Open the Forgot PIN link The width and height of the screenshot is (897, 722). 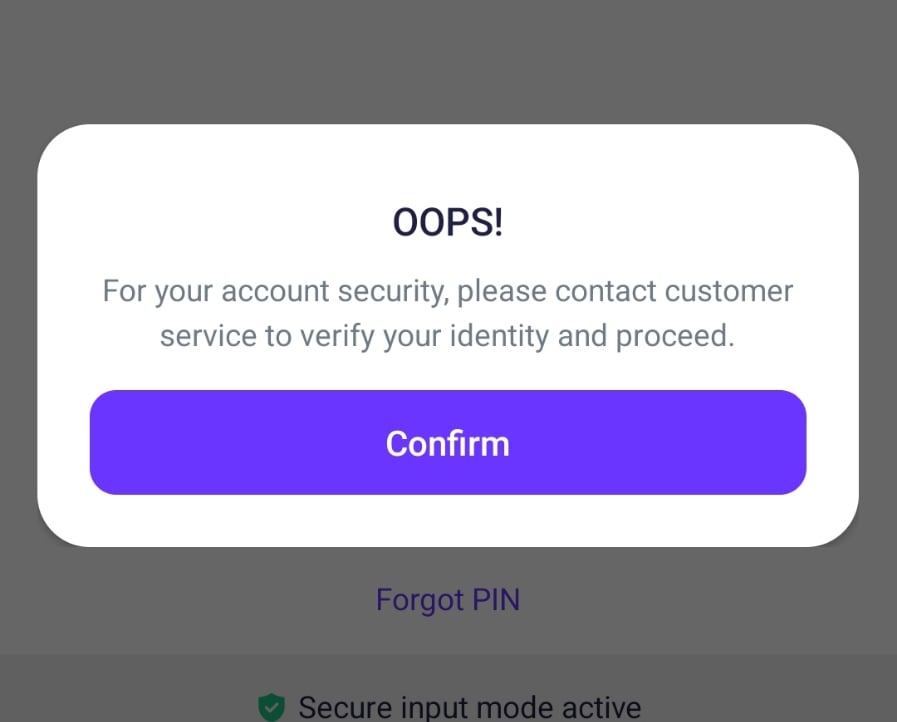(448, 600)
